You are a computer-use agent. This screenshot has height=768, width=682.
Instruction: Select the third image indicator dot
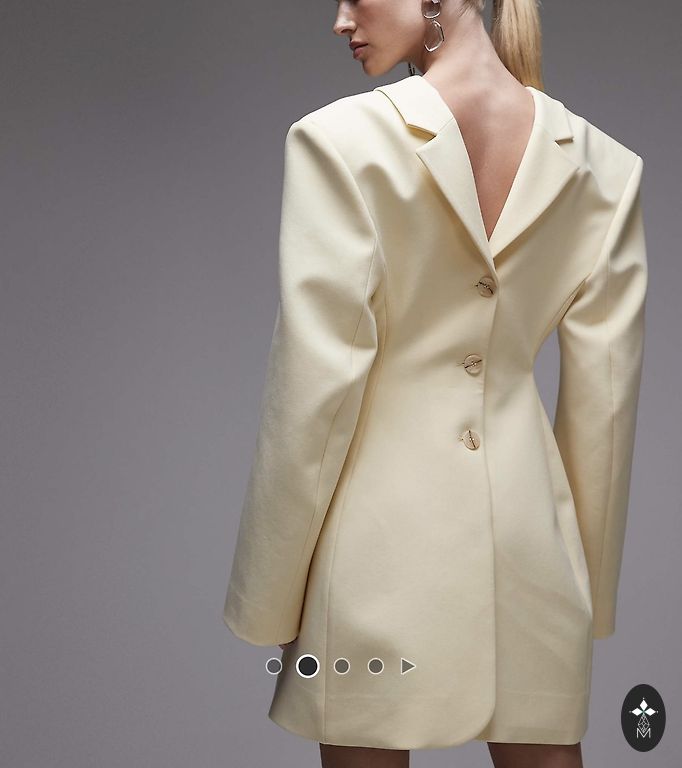342,666
